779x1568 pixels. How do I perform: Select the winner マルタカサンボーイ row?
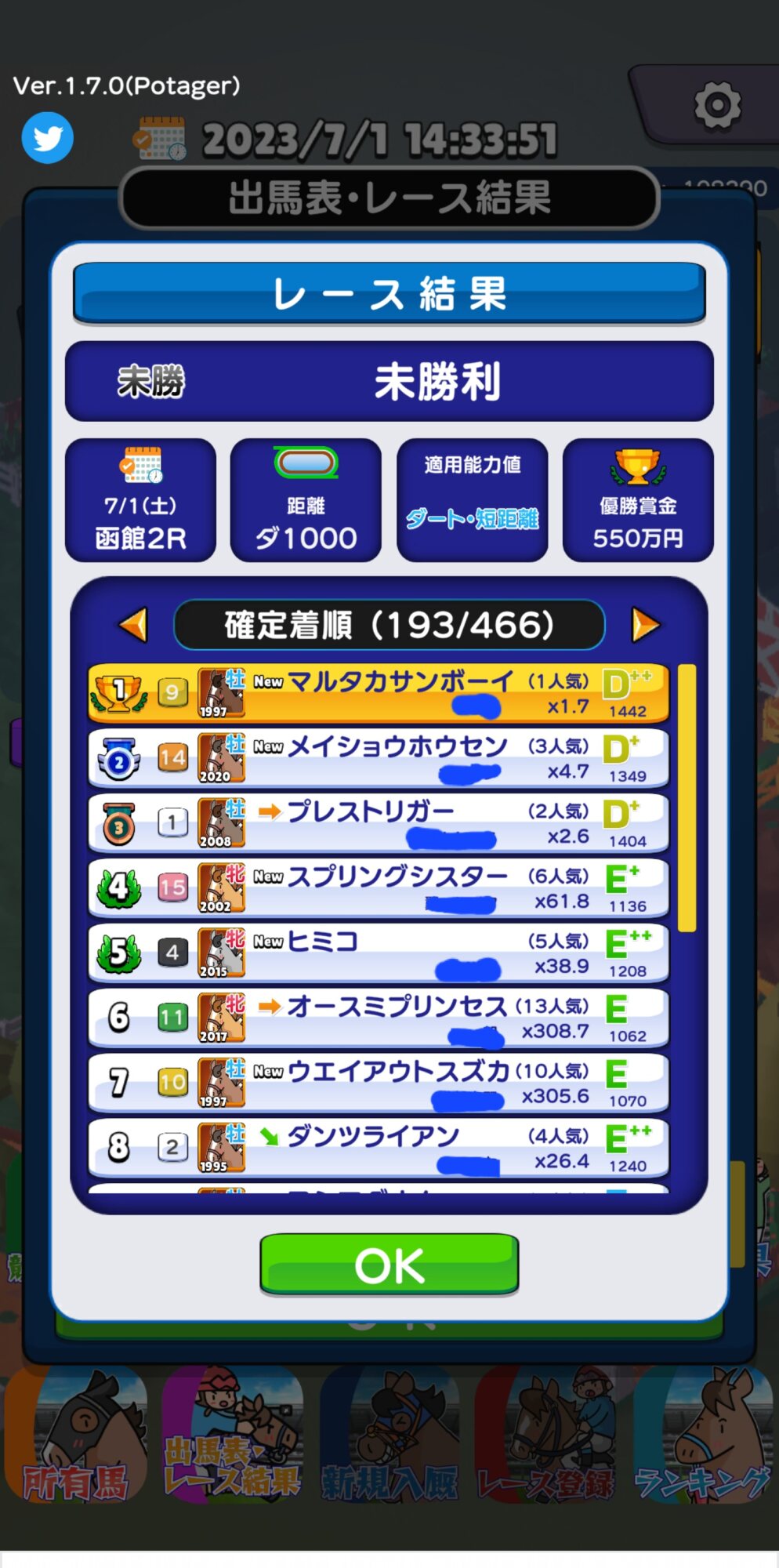[x=379, y=693]
